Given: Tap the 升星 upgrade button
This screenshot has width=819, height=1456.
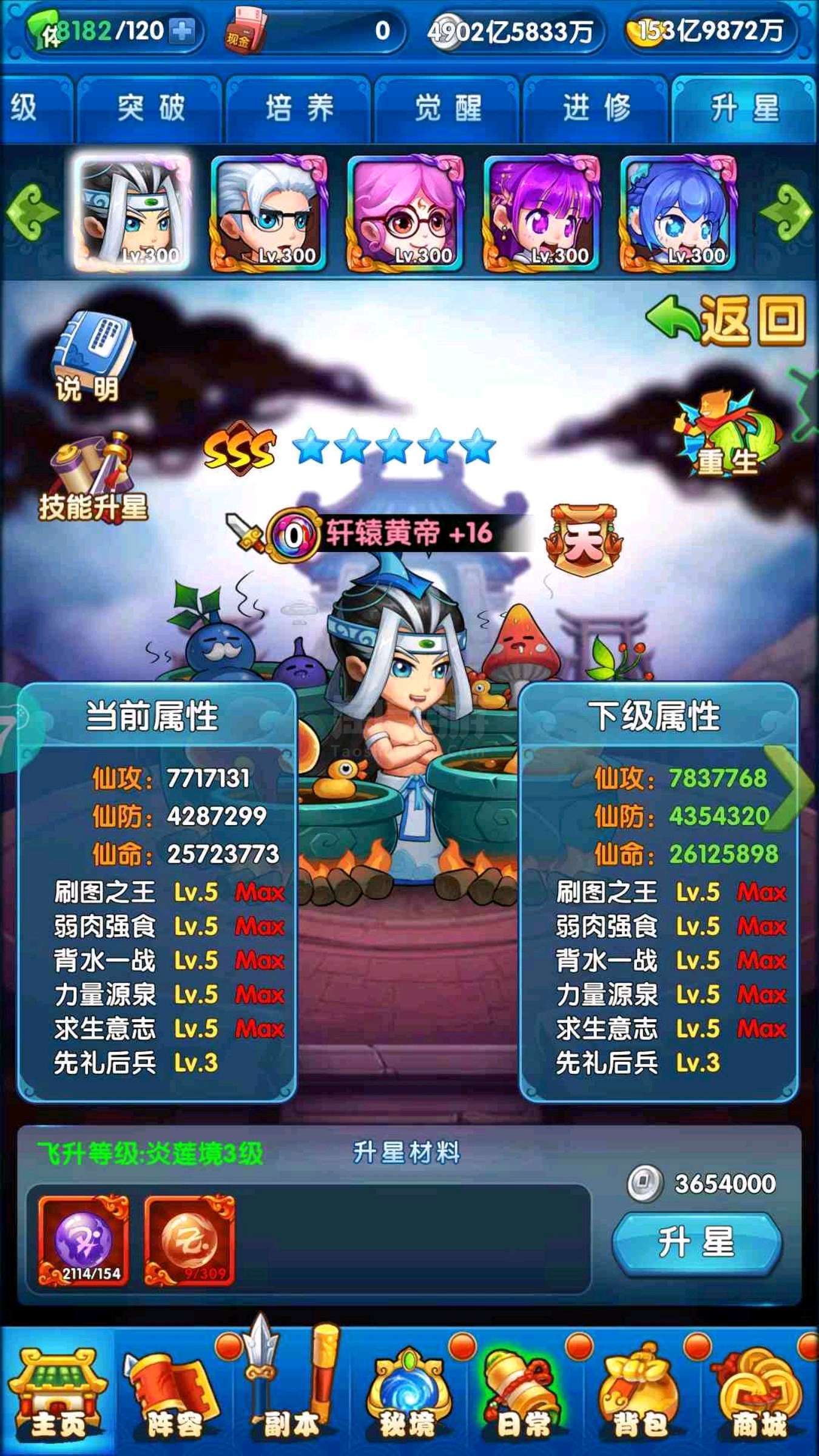Looking at the screenshot, I should [x=696, y=1242].
